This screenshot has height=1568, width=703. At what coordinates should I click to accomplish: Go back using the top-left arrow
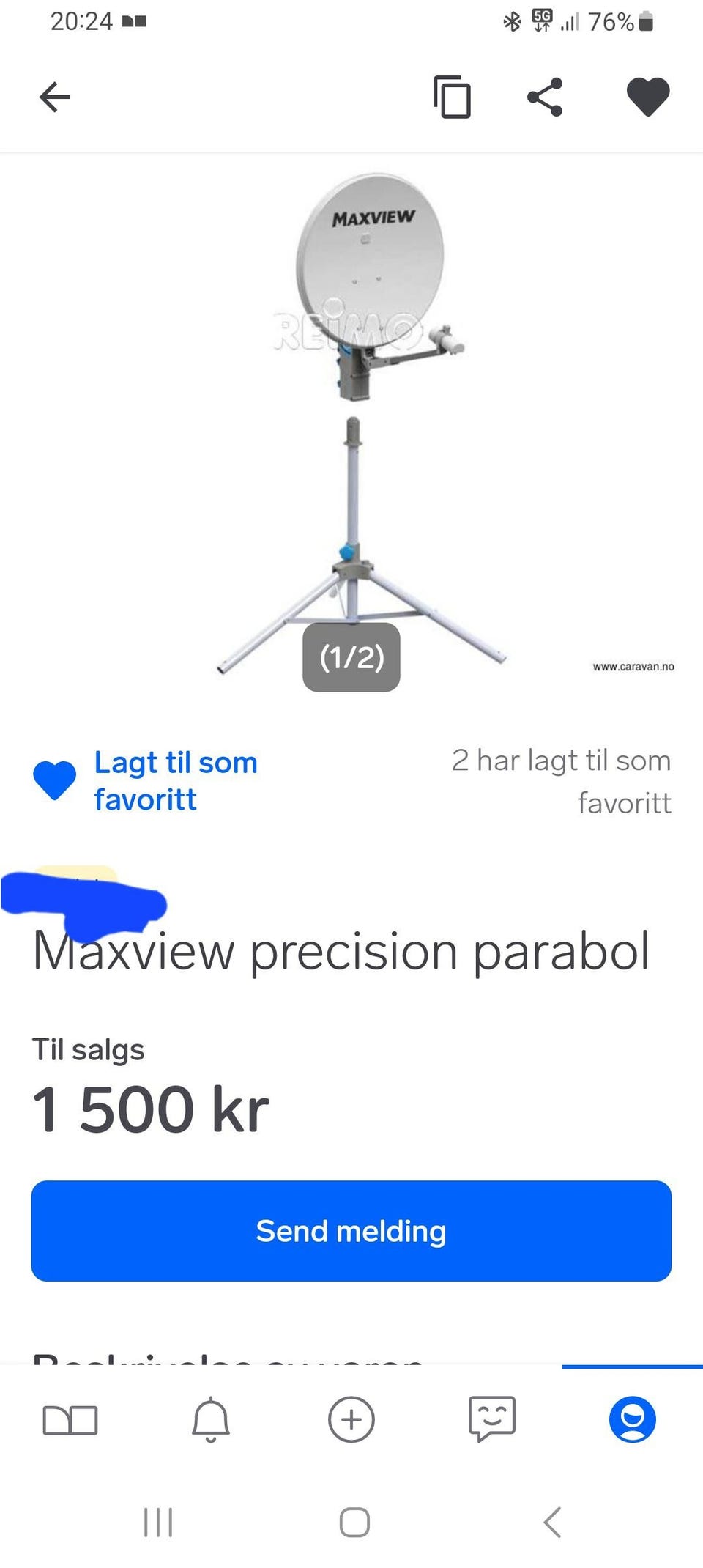[55, 97]
